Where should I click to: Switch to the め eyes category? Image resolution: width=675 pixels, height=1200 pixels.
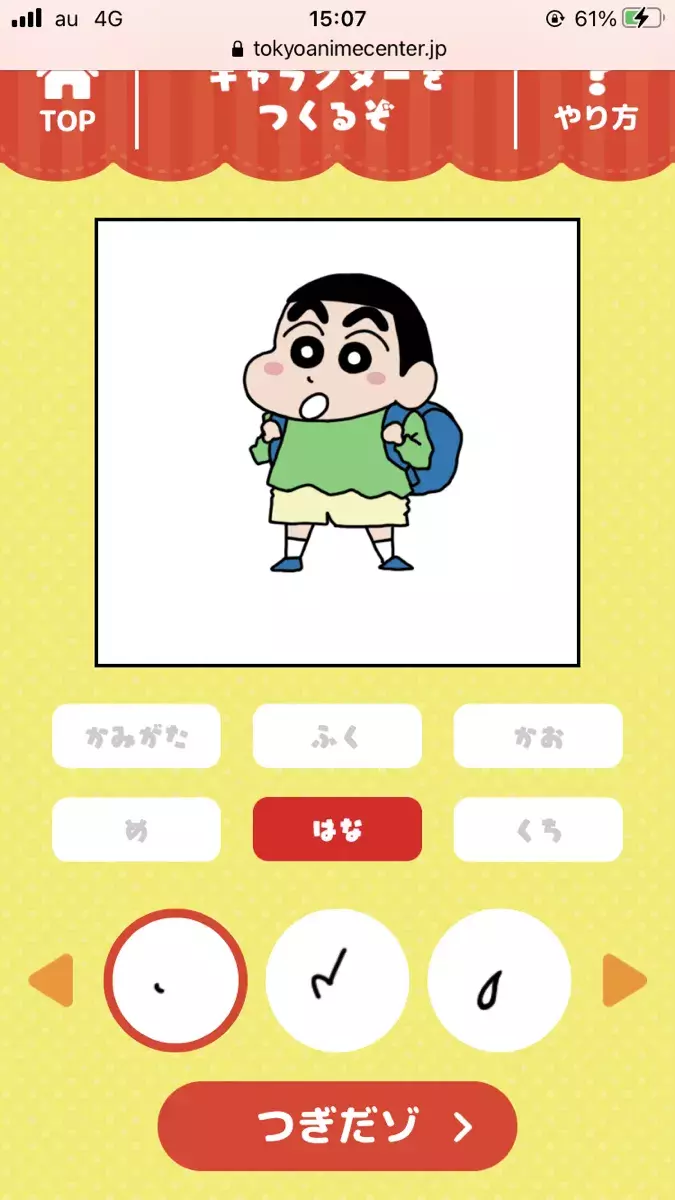click(x=136, y=829)
